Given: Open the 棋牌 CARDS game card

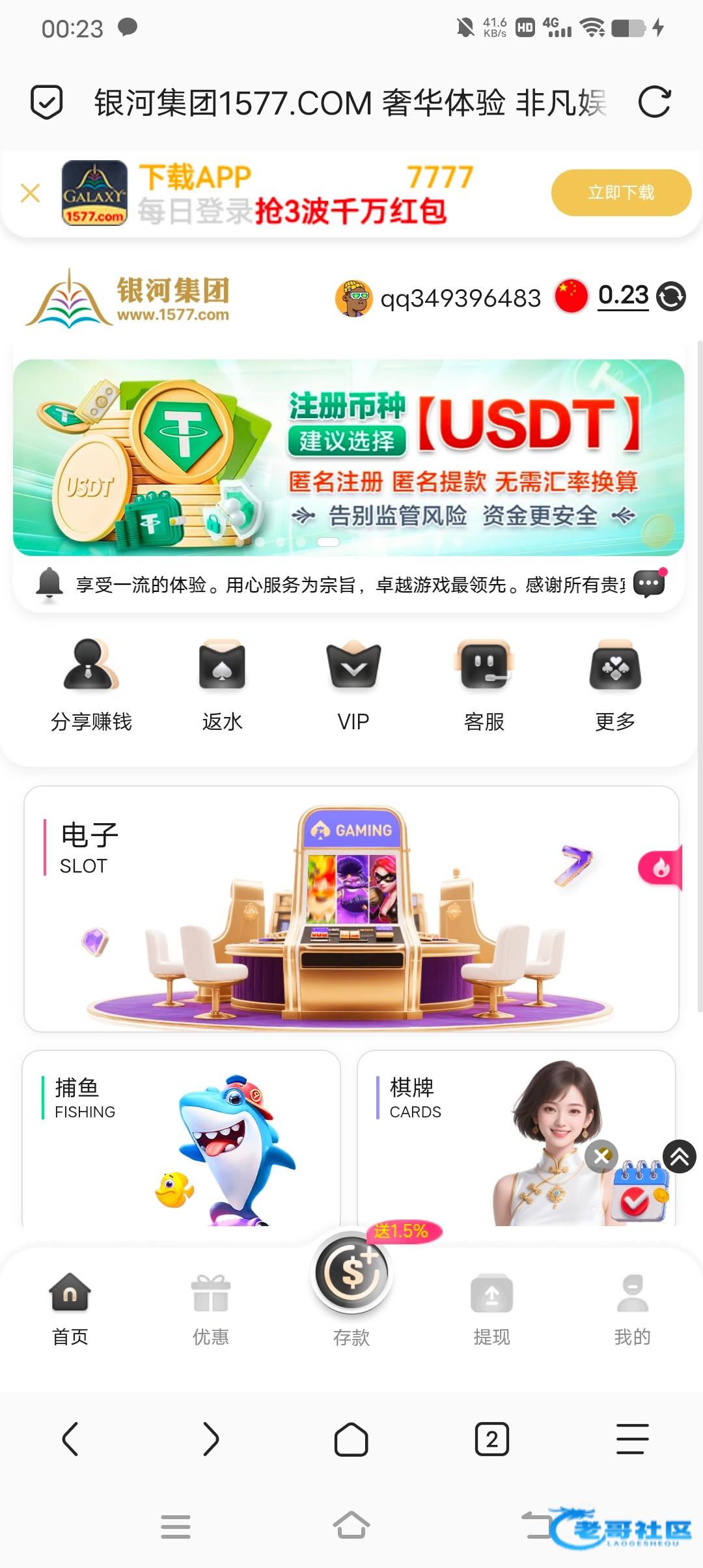Looking at the screenshot, I should [x=516, y=1138].
